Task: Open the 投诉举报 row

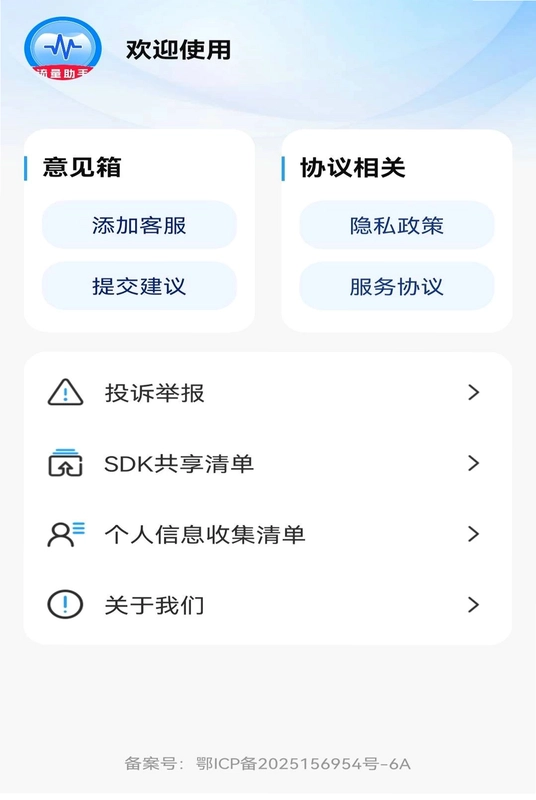Action: 268,393
